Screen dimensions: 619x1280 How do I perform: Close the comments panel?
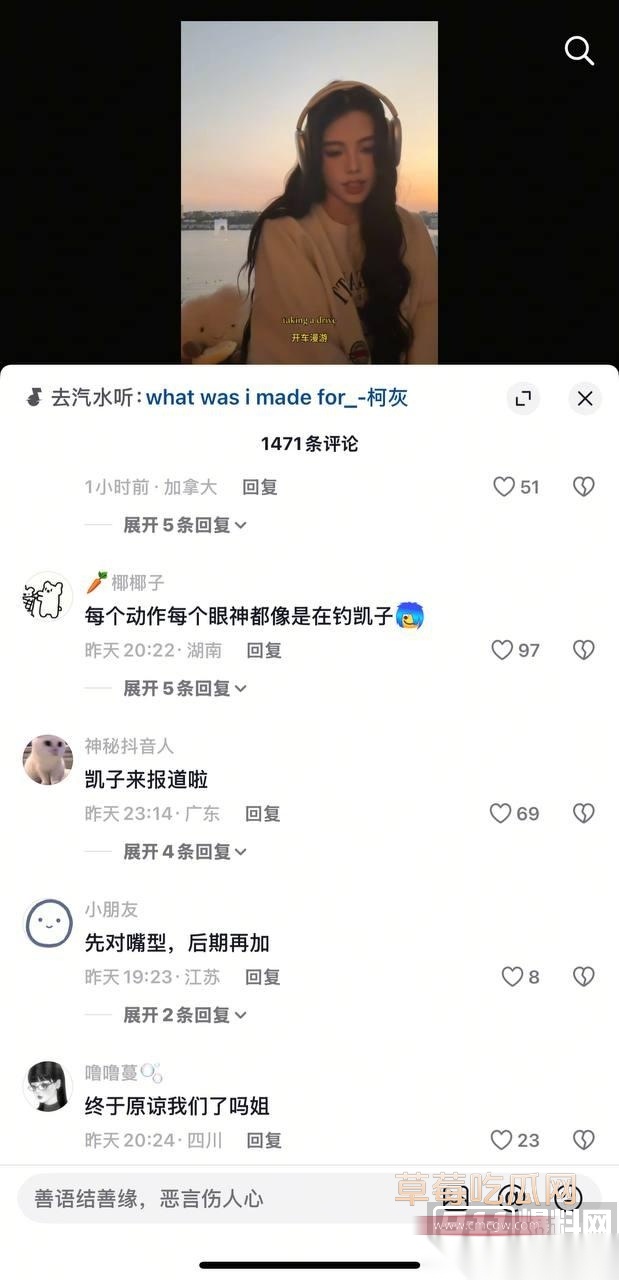click(585, 398)
